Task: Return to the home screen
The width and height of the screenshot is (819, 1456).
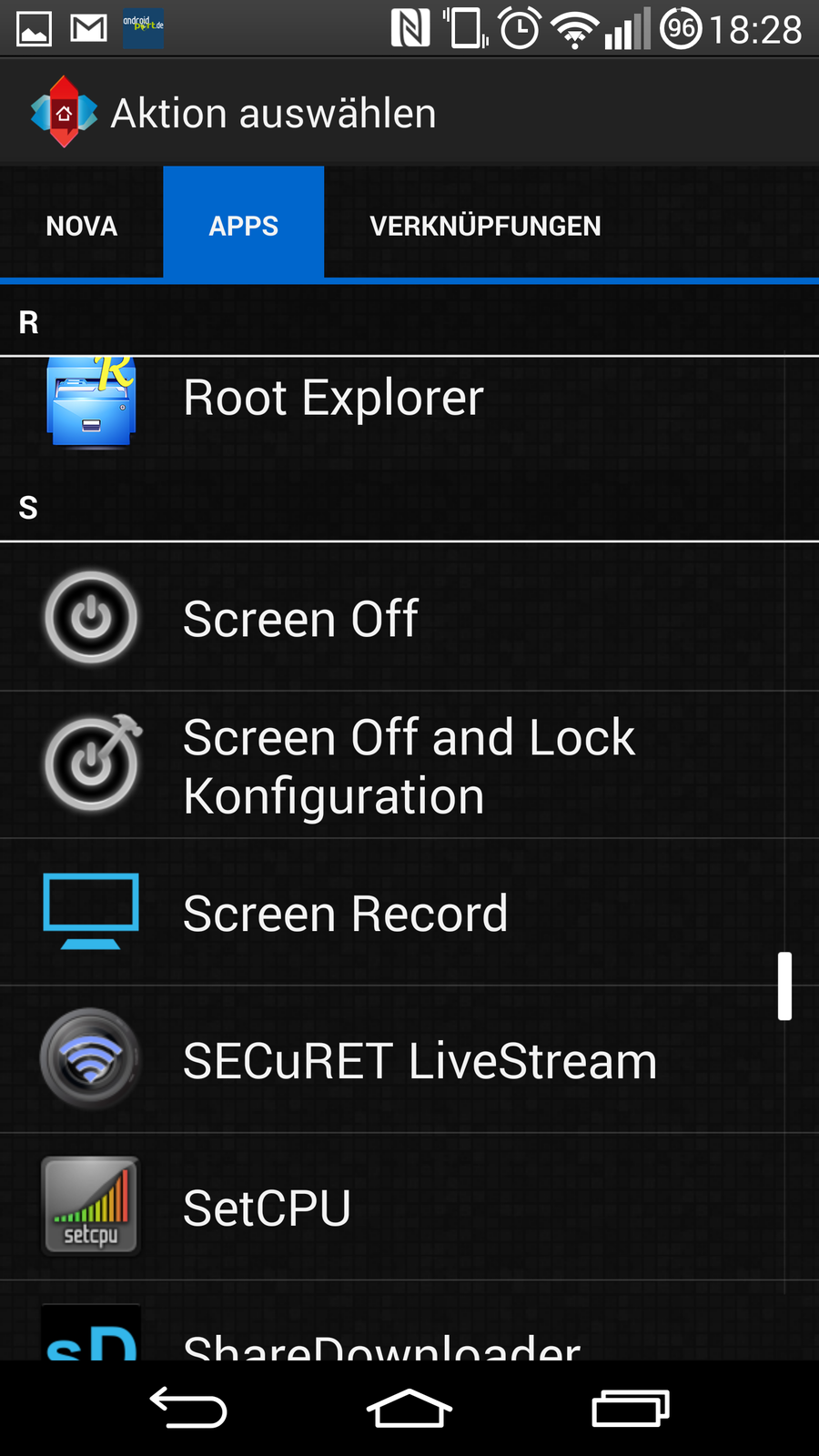Action: [409, 1408]
